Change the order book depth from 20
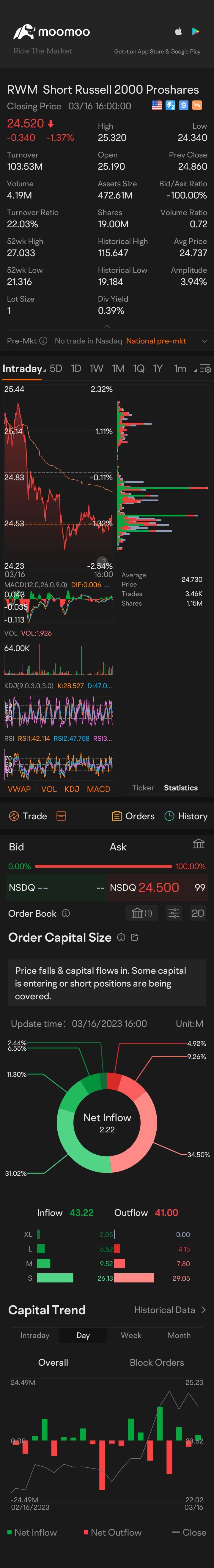 click(x=198, y=913)
